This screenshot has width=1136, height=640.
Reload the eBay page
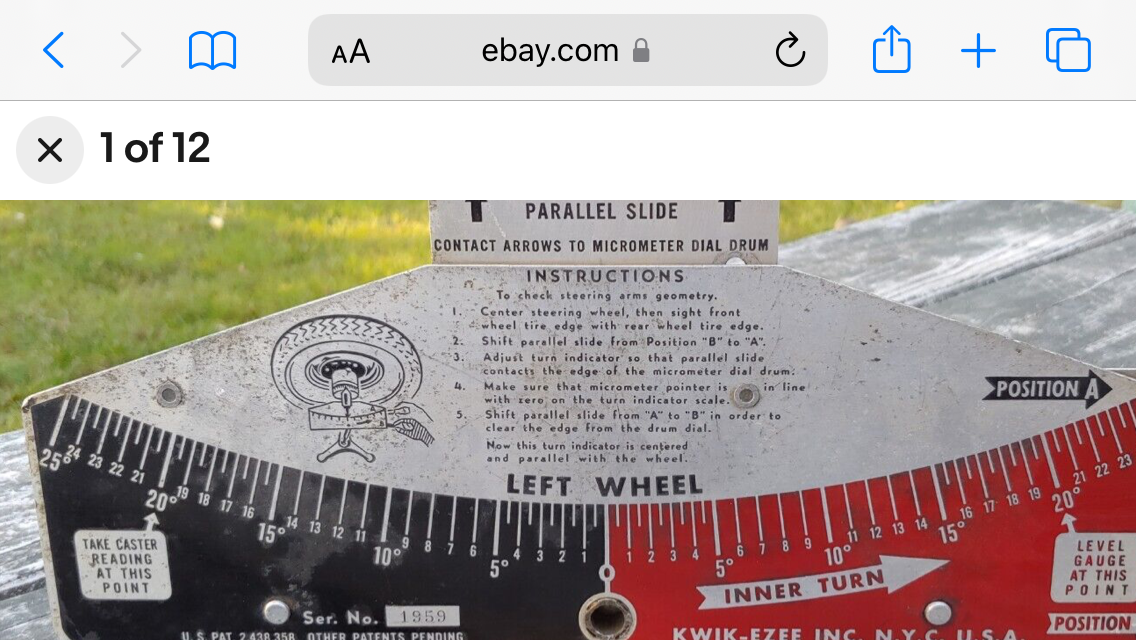(790, 51)
